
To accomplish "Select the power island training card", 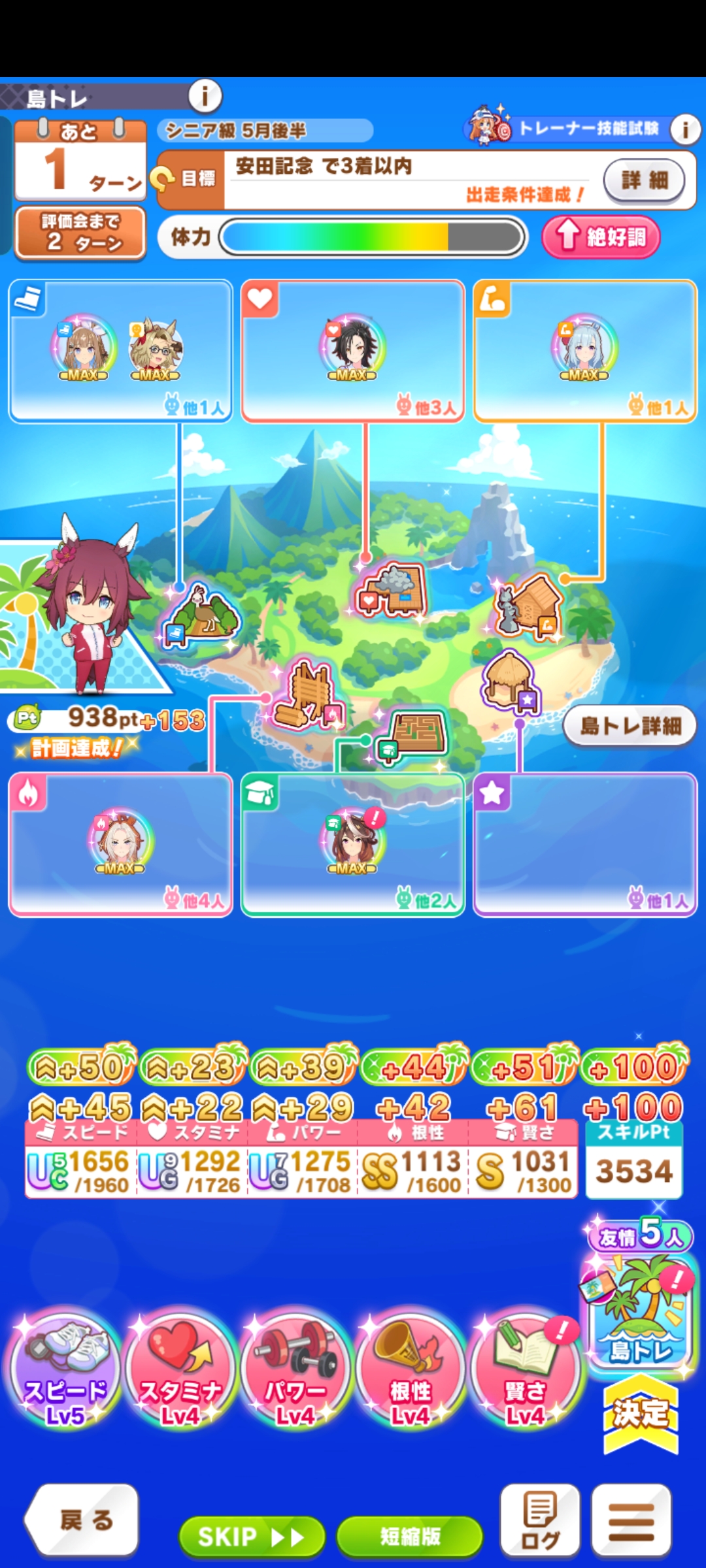I will click(x=585, y=351).
